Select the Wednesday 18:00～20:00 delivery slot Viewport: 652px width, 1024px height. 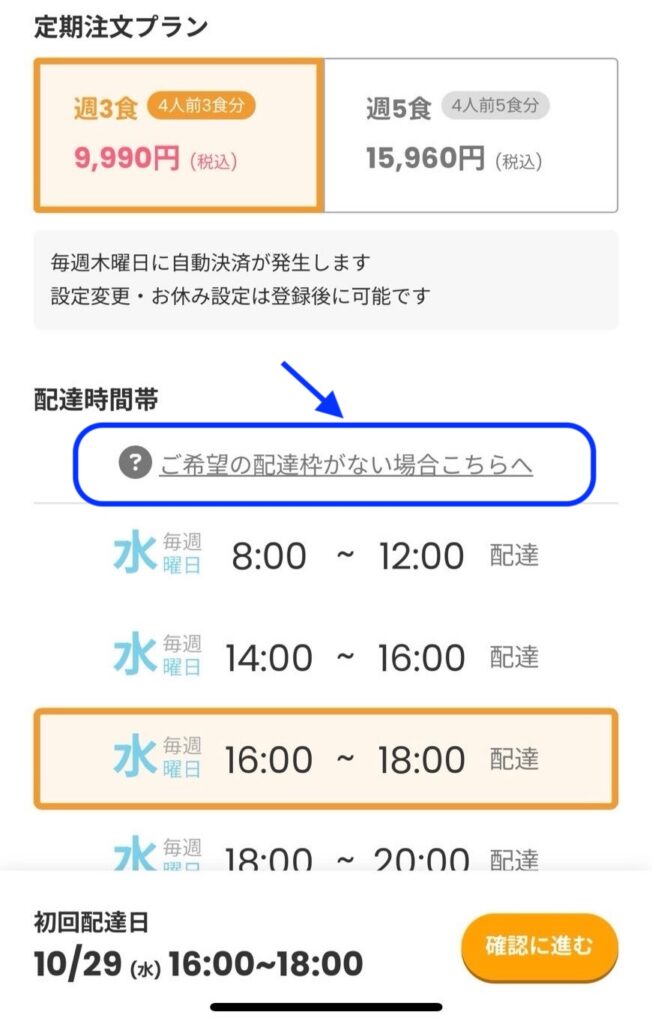pos(325,852)
